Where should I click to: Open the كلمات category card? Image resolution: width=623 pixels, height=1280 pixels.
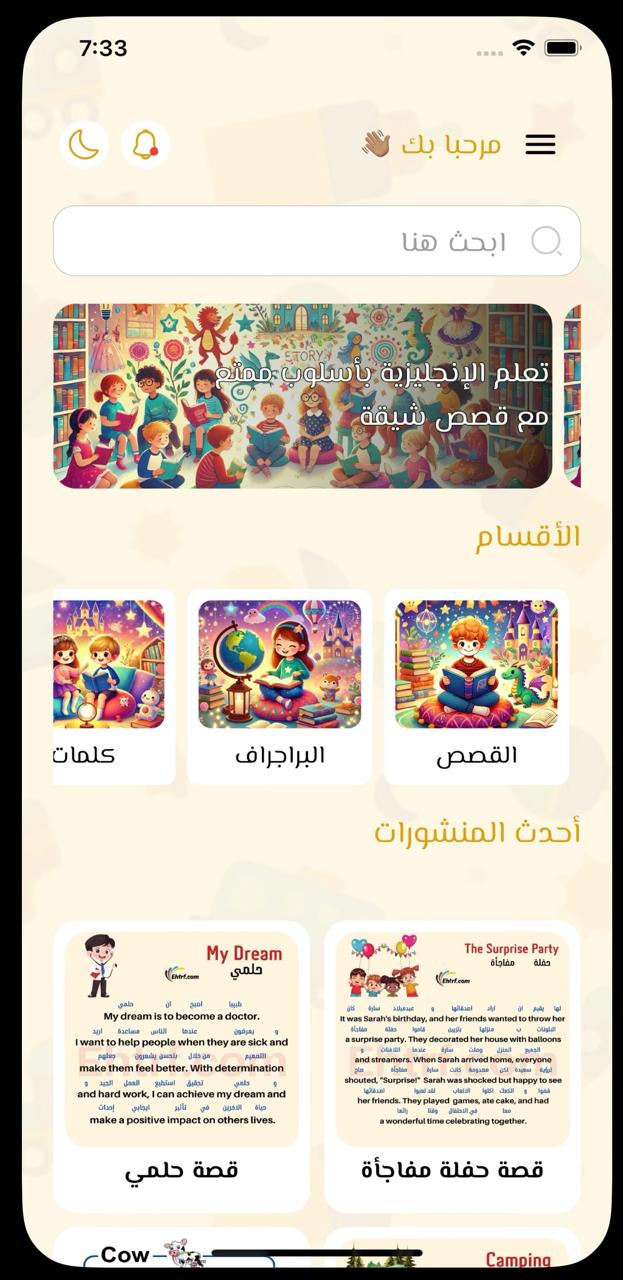coord(113,686)
